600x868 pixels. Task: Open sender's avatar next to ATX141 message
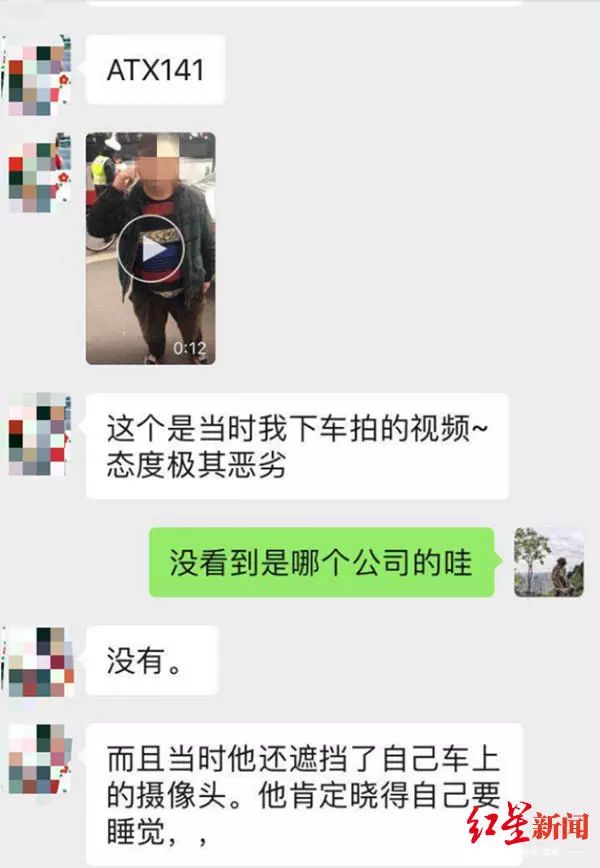(40, 73)
